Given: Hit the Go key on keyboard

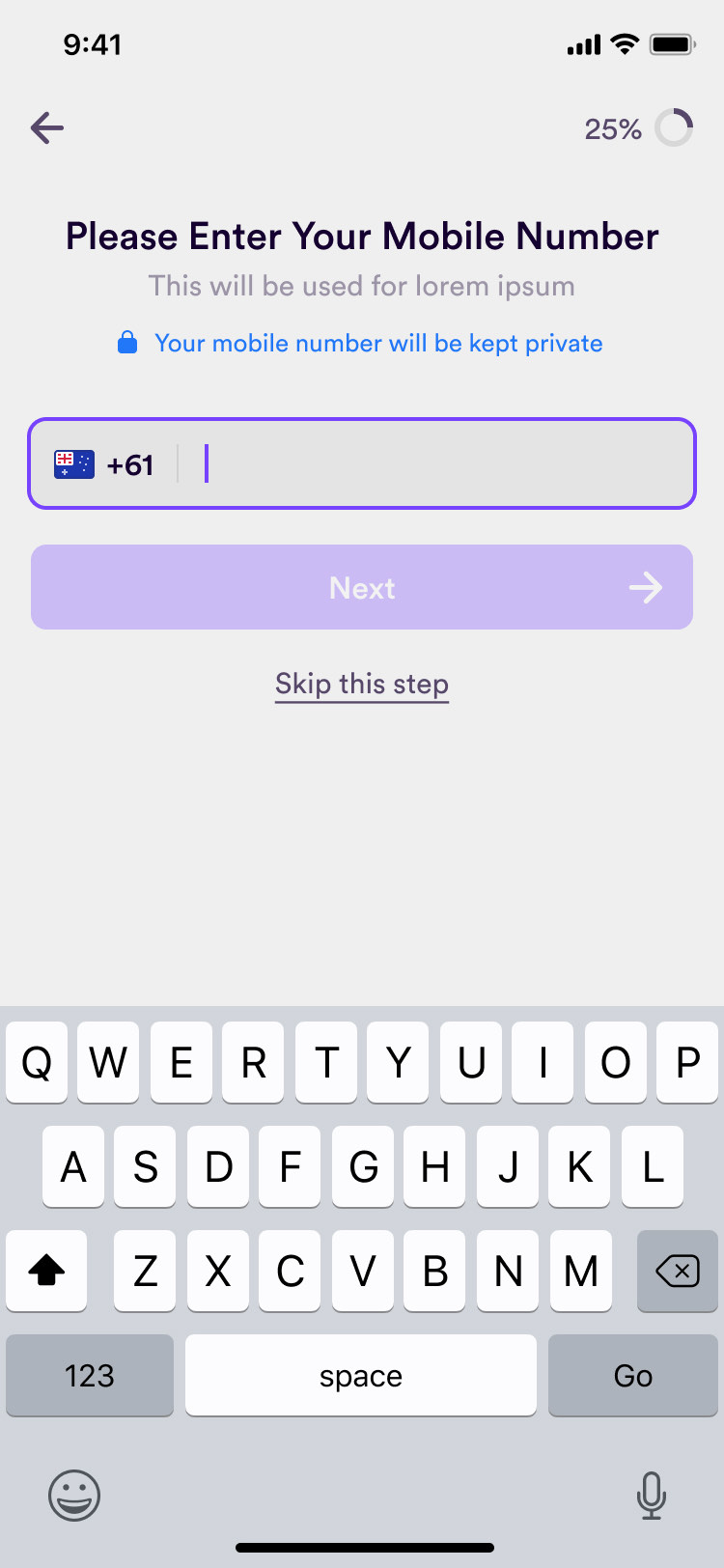Looking at the screenshot, I should pyautogui.click(x=632, y=1375).
